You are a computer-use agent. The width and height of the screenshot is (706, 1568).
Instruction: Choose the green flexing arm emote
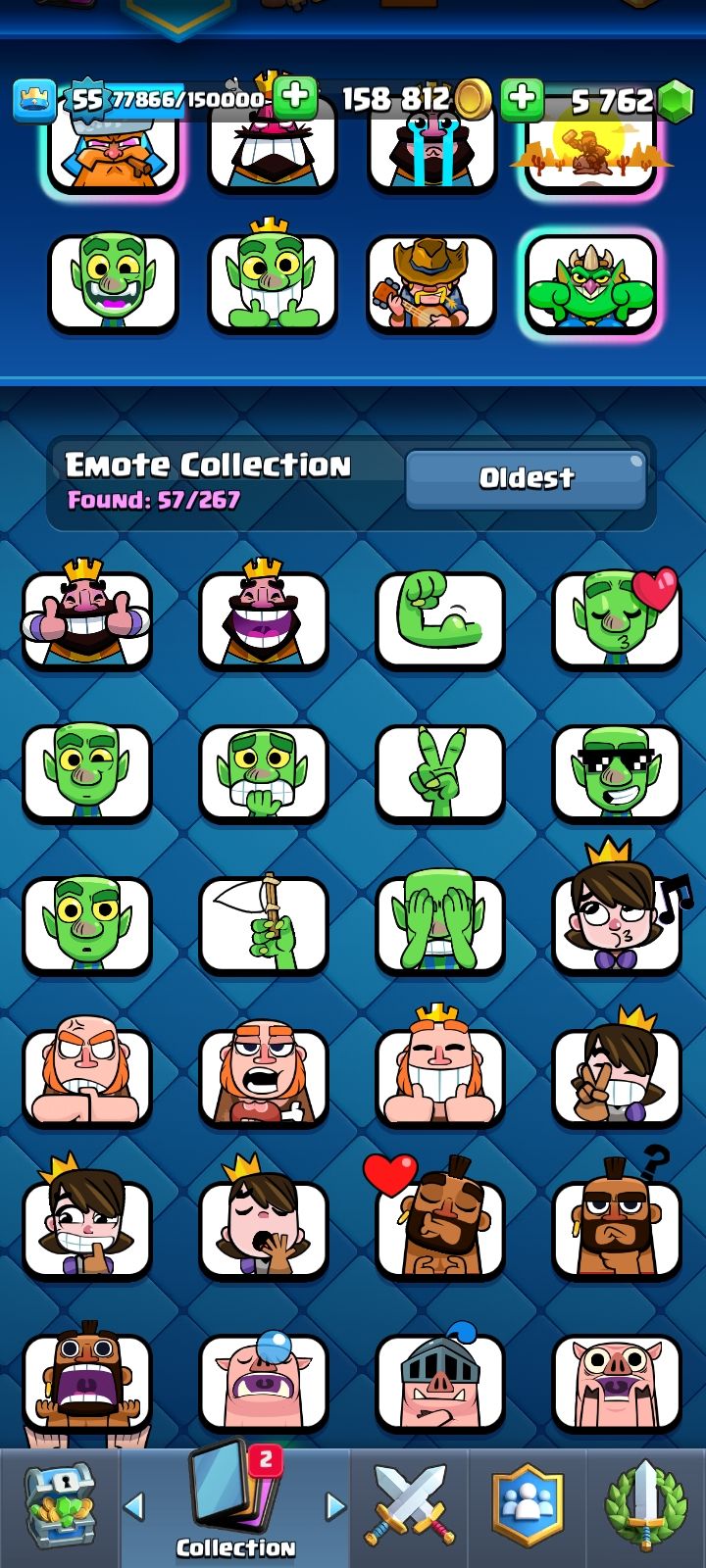click(439, 619)
